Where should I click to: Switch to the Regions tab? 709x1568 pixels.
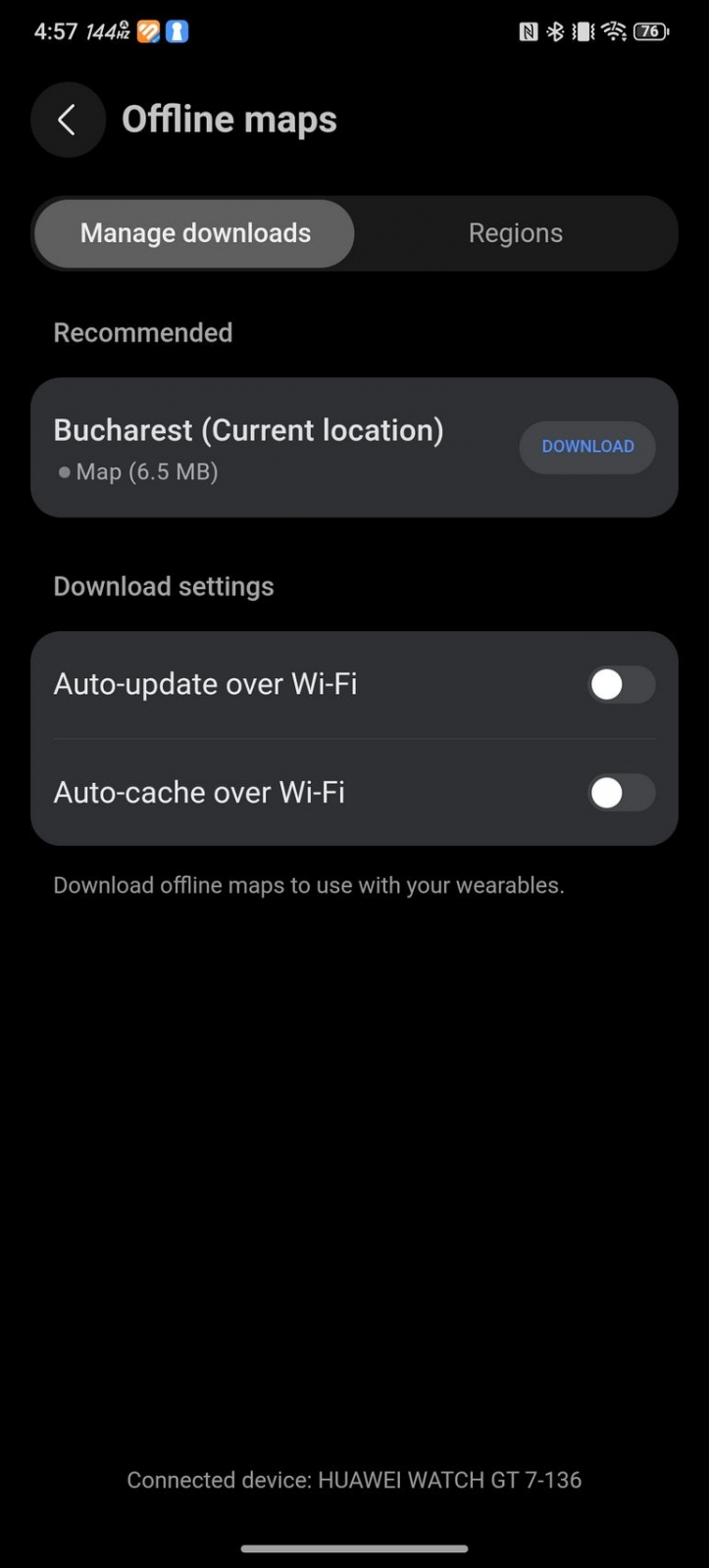[515, 233]
